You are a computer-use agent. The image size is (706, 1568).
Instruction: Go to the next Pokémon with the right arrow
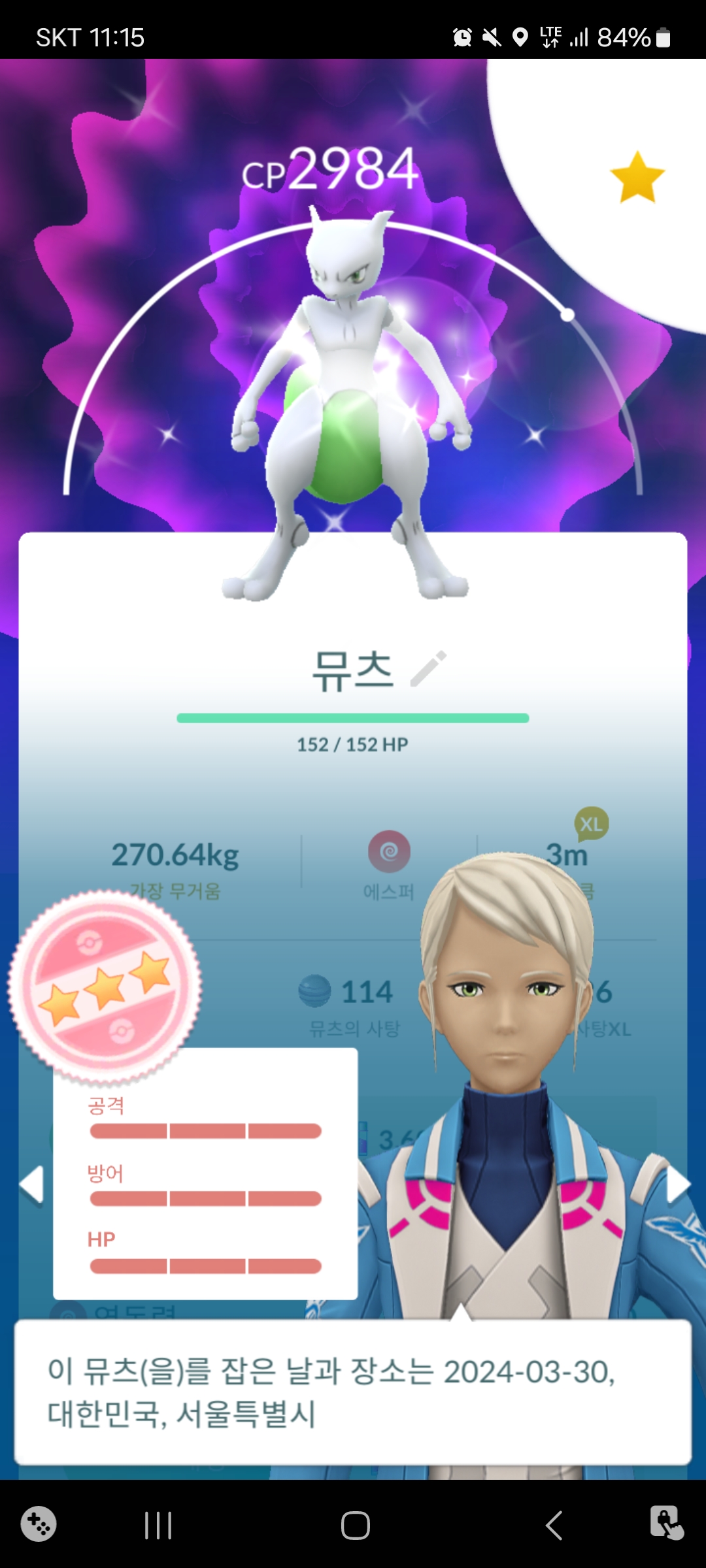(677, 1184)
